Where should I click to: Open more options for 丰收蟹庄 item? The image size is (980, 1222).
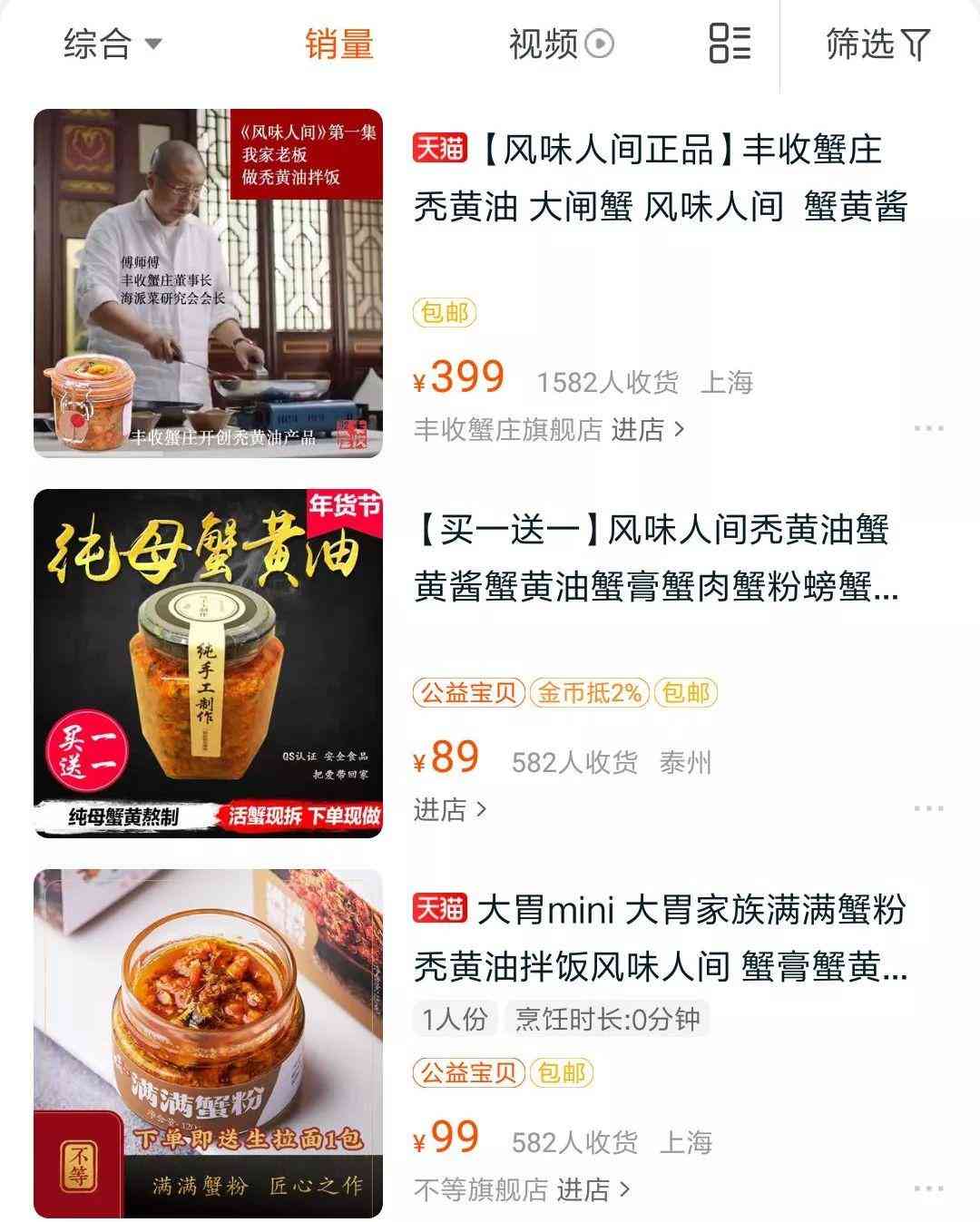coord(928,429)
